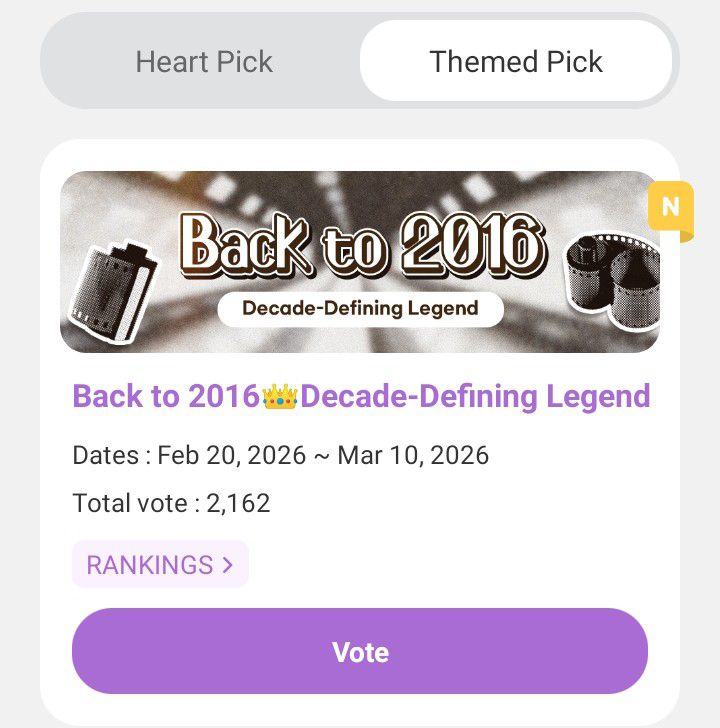View RANKINGS for Decade-Defining Legend
Image resolution: width=720 pixels, height=728 pixels.
coord(160,565)
